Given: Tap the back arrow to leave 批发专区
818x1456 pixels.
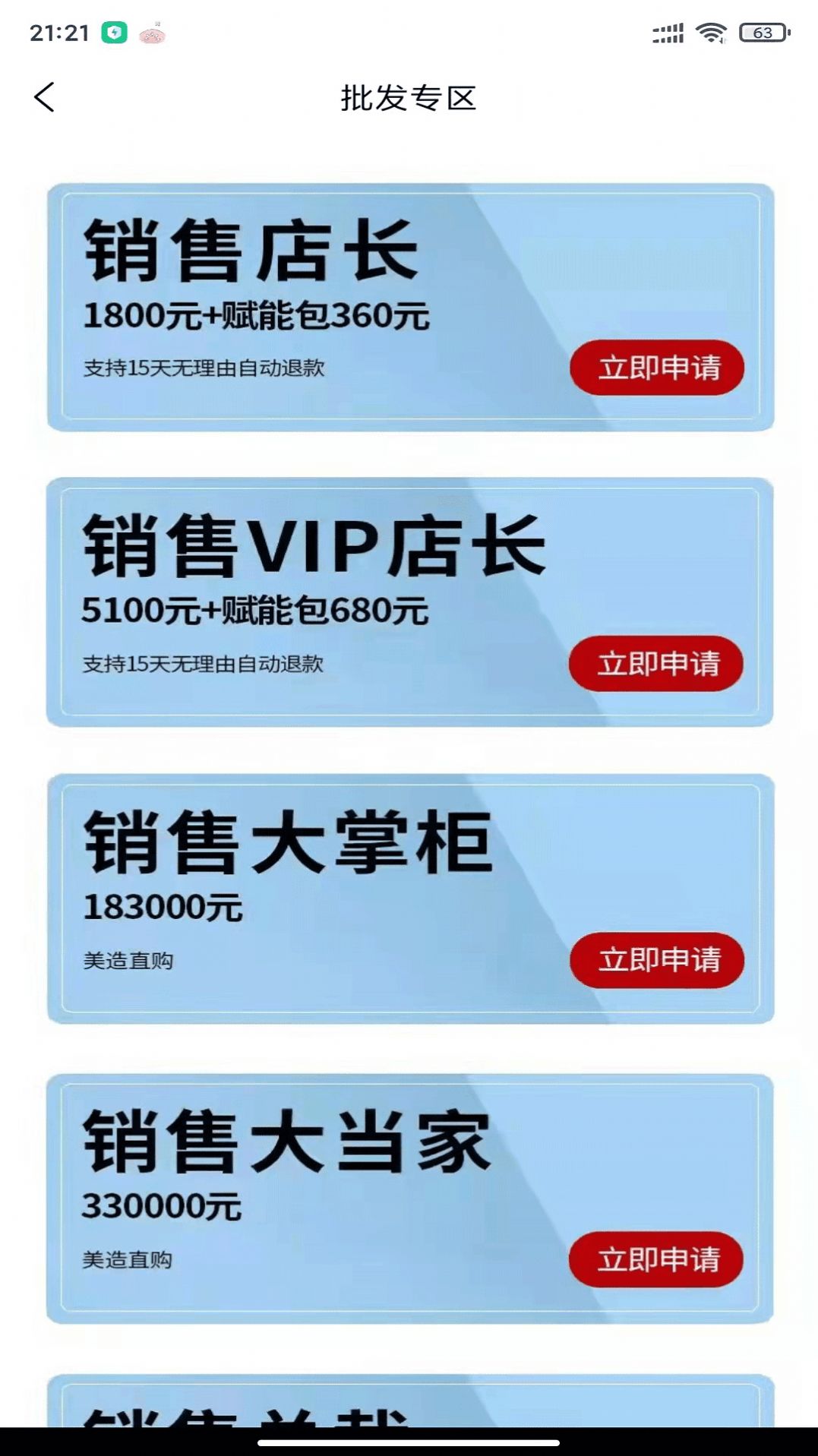Looking at the screenshot, I should tap(46, 97).
